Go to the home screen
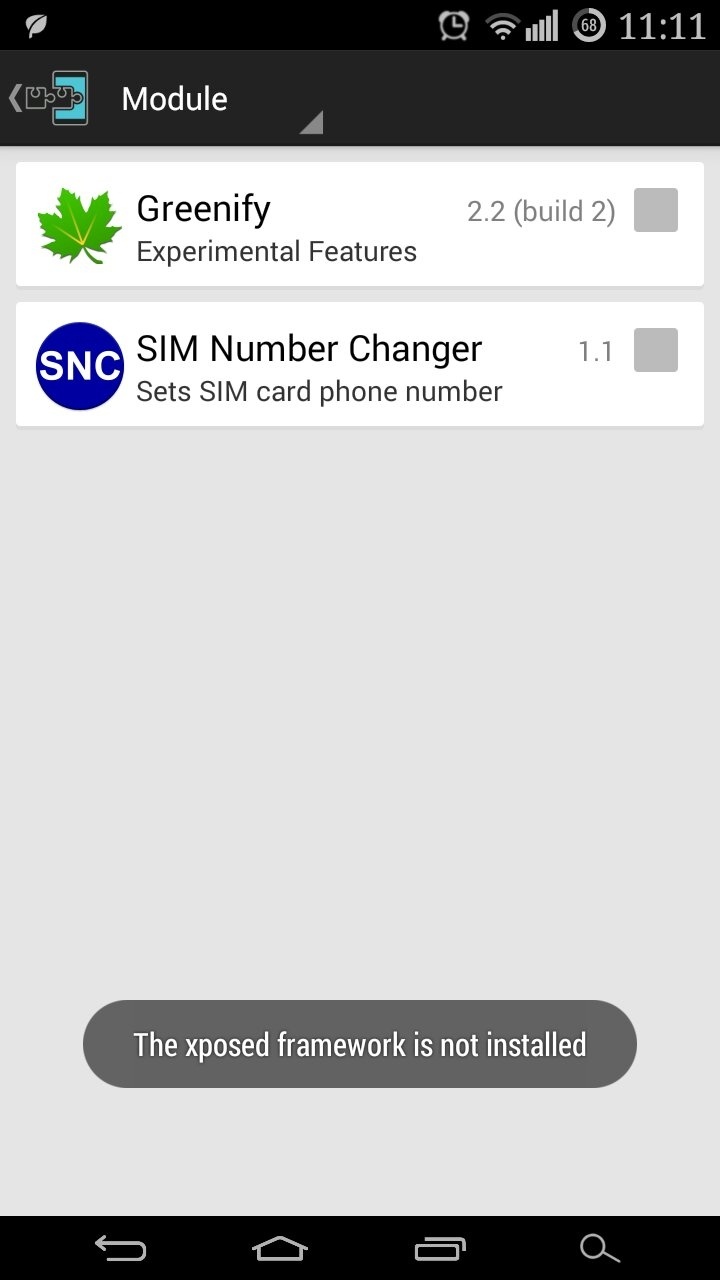720x1280 pixels. click(280, 1247)
